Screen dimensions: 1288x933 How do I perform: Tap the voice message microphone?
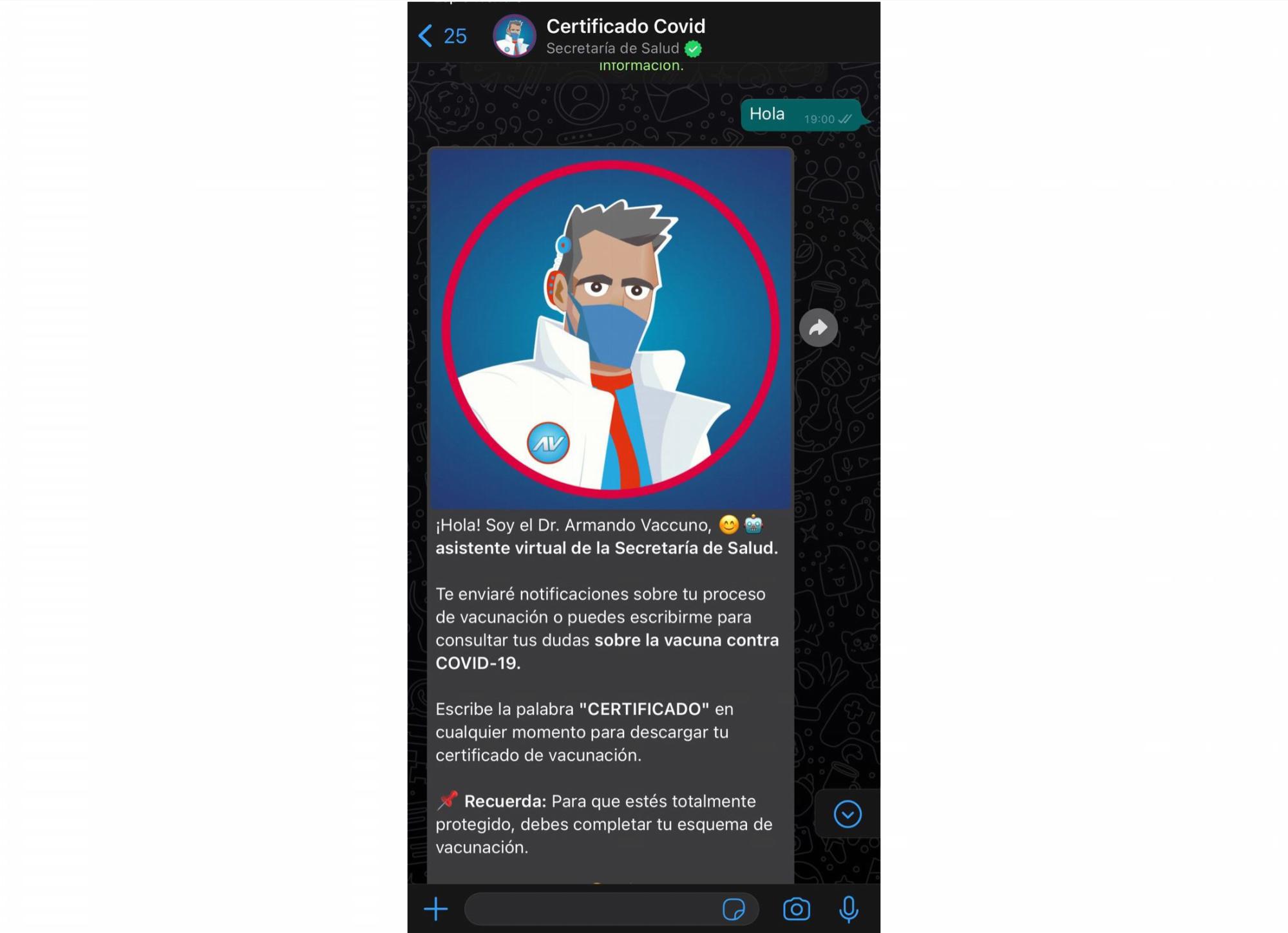(x=849, y=909)
